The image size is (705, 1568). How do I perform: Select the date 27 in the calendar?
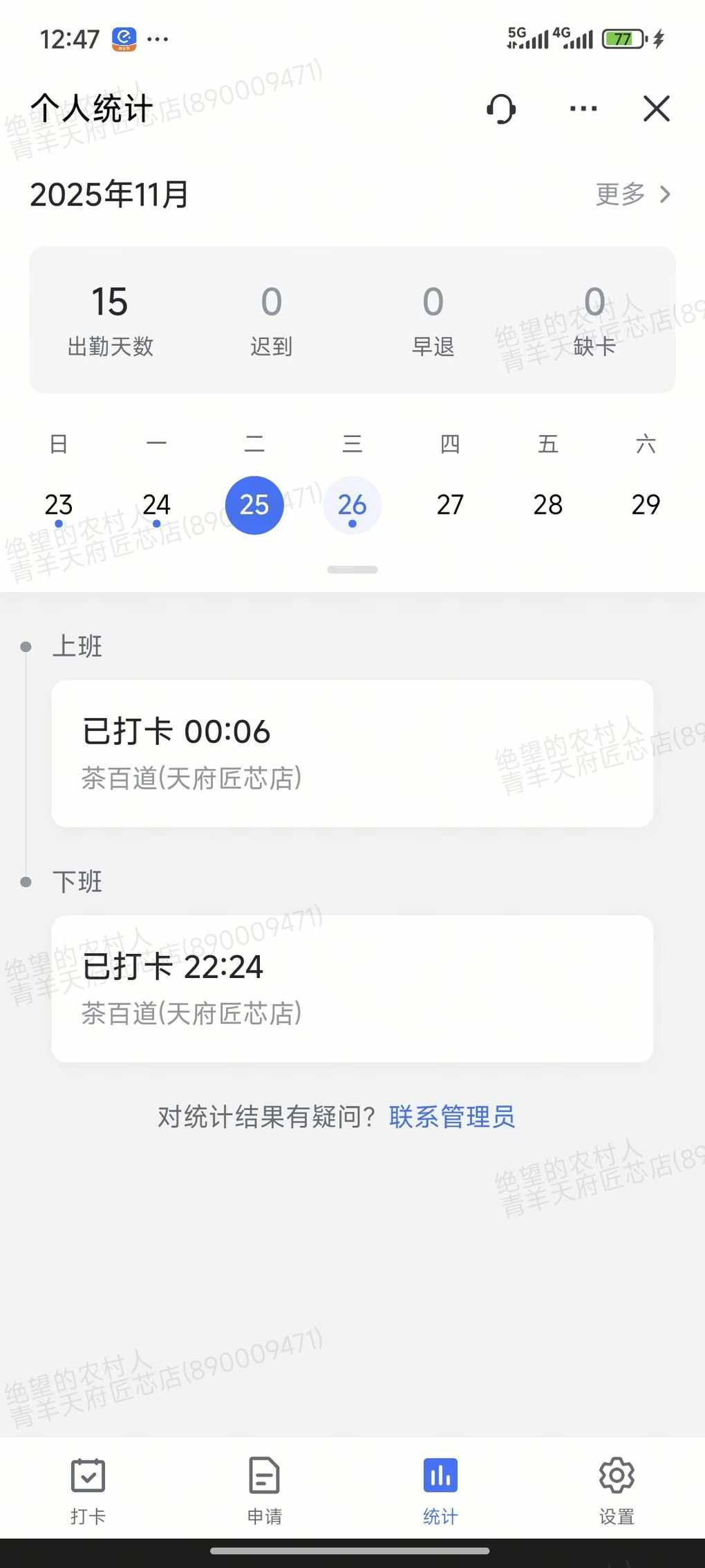450,505
